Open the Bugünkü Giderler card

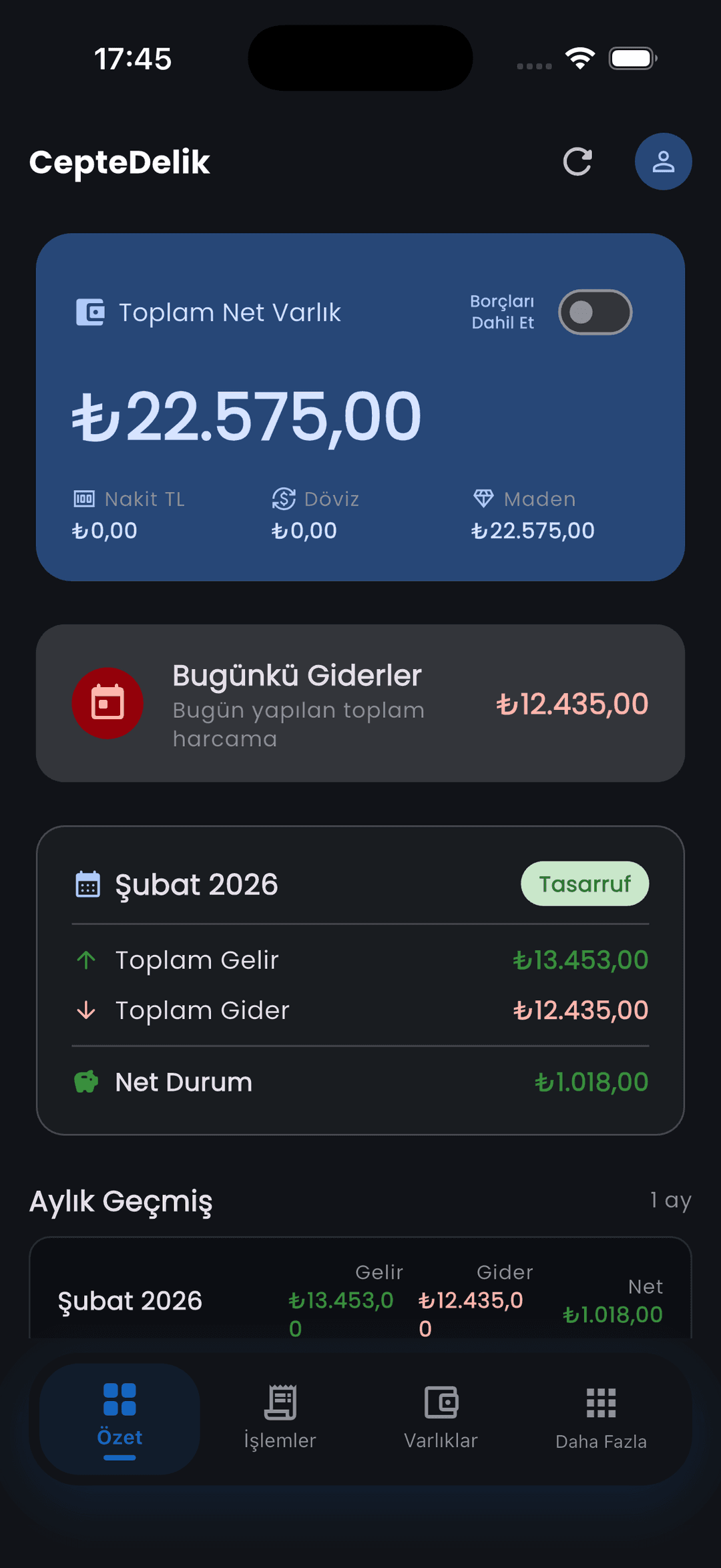pos(360,703)
